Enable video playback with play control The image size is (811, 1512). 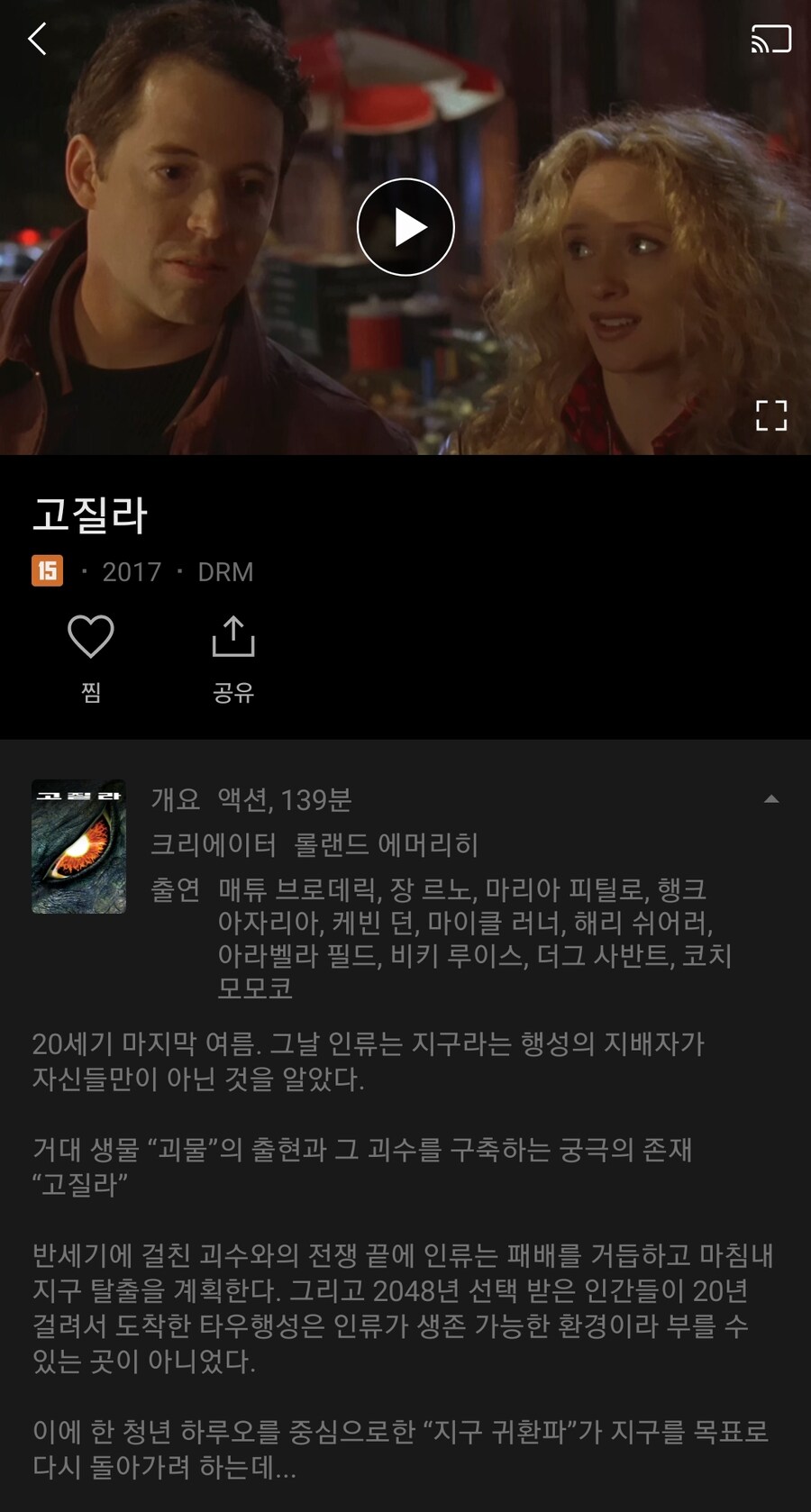[x=405, y=226]
